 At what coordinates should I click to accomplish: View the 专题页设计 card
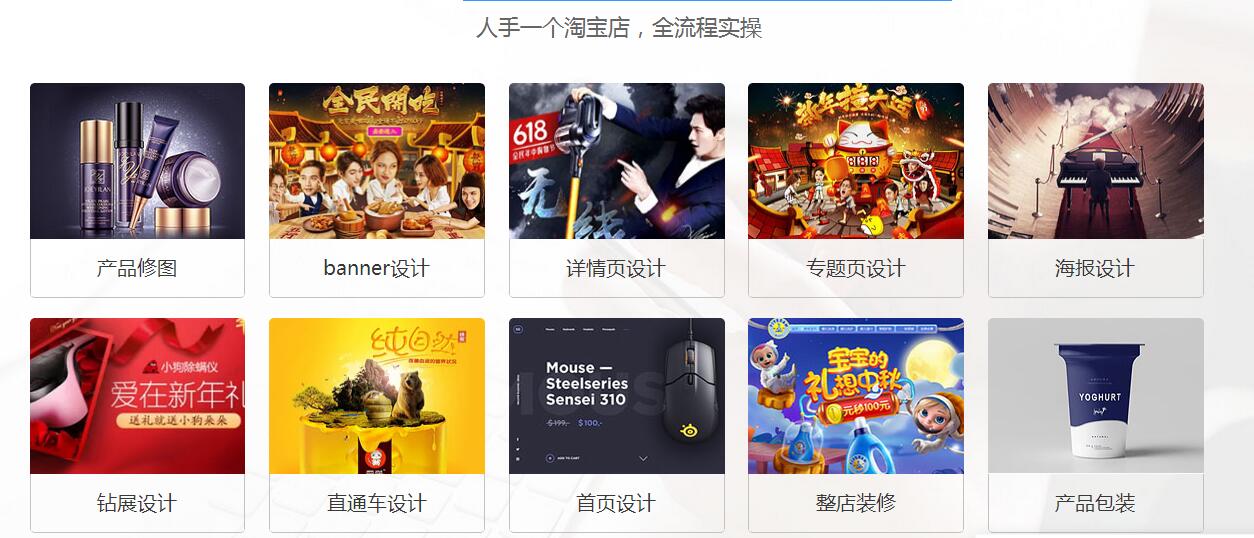[855, 190]
